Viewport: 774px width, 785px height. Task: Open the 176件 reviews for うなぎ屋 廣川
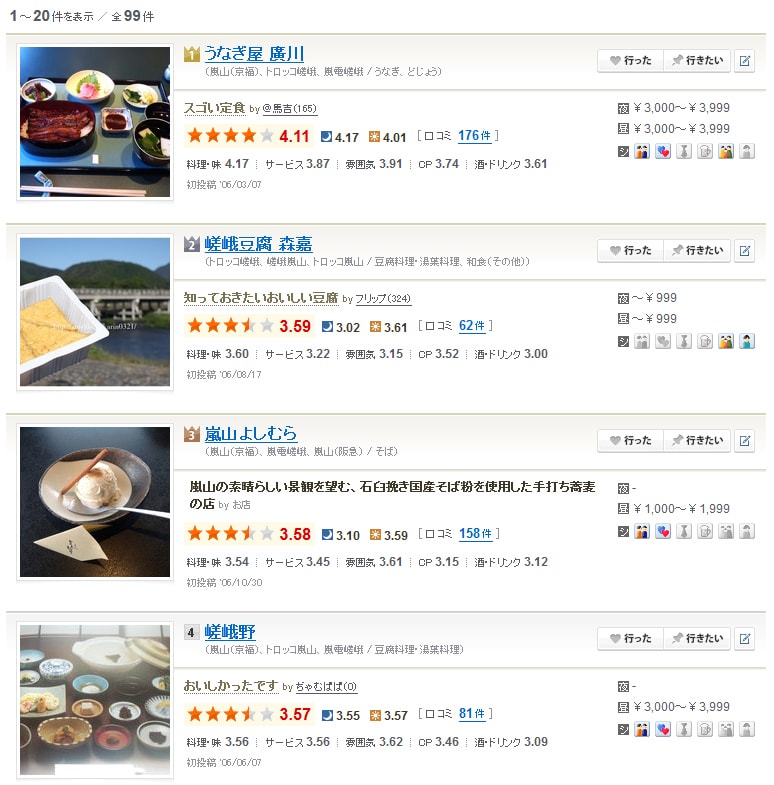coord(474,136)
